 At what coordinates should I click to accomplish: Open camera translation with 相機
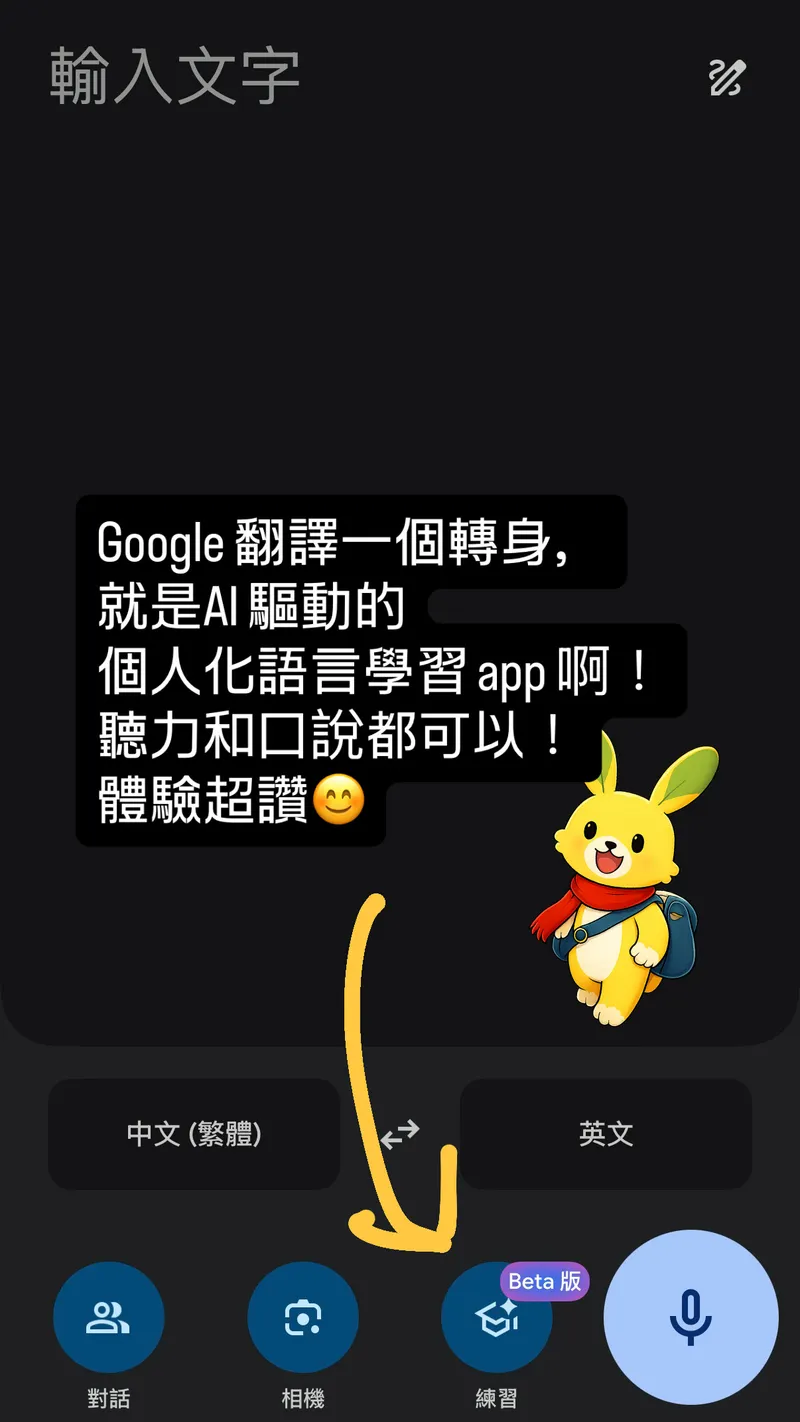pos(302,1317)
